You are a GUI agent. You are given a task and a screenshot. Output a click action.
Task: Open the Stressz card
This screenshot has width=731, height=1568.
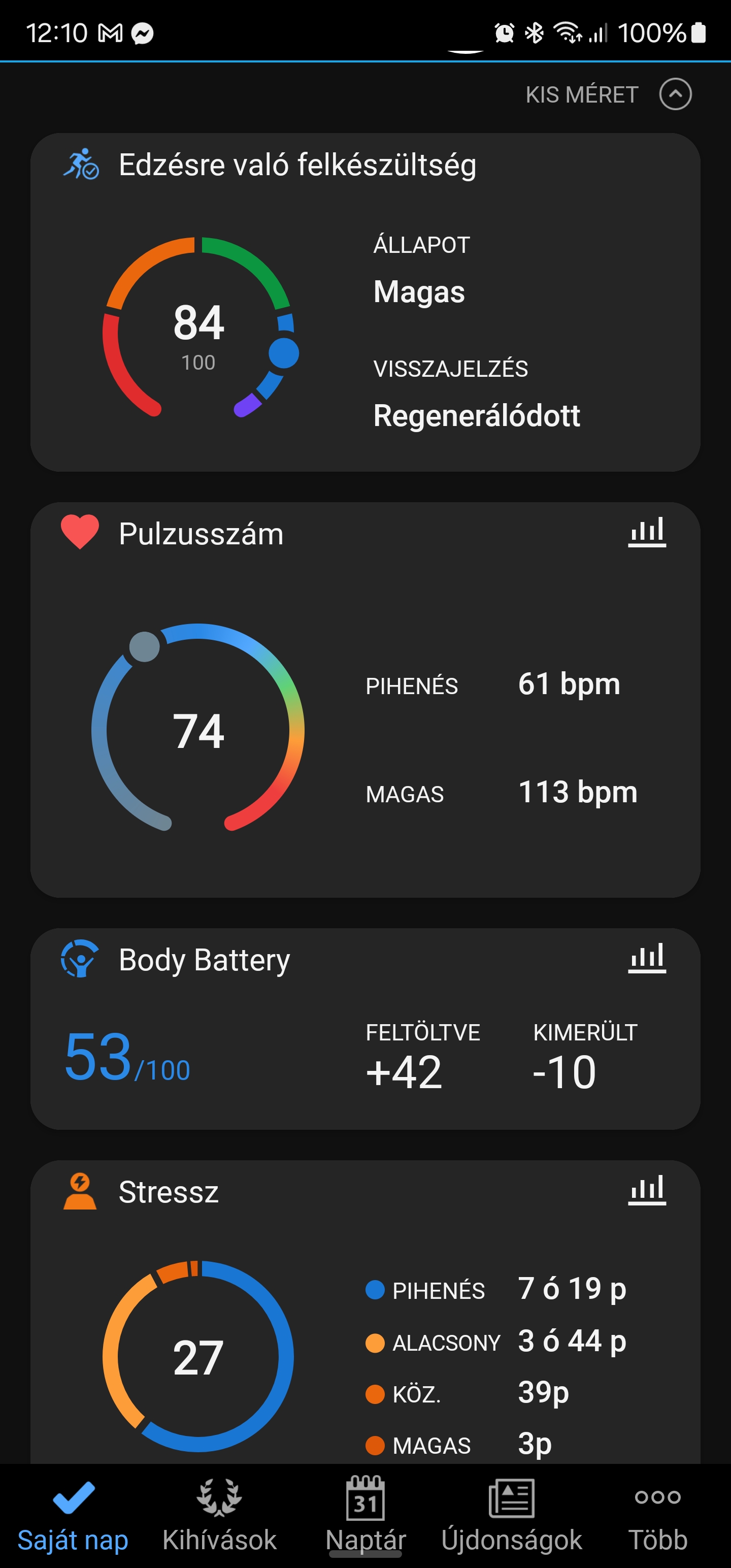point(365,1312)
